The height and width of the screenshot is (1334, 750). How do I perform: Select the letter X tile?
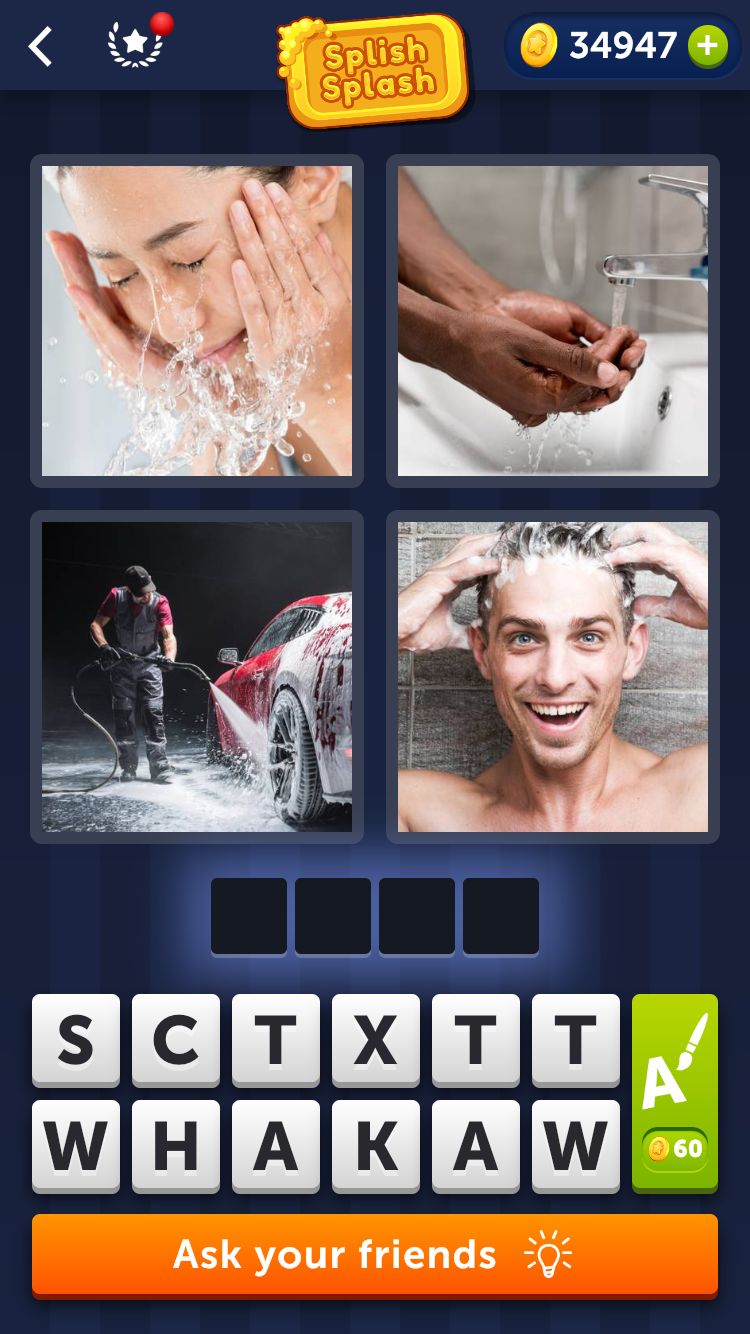click(376, 1040)
